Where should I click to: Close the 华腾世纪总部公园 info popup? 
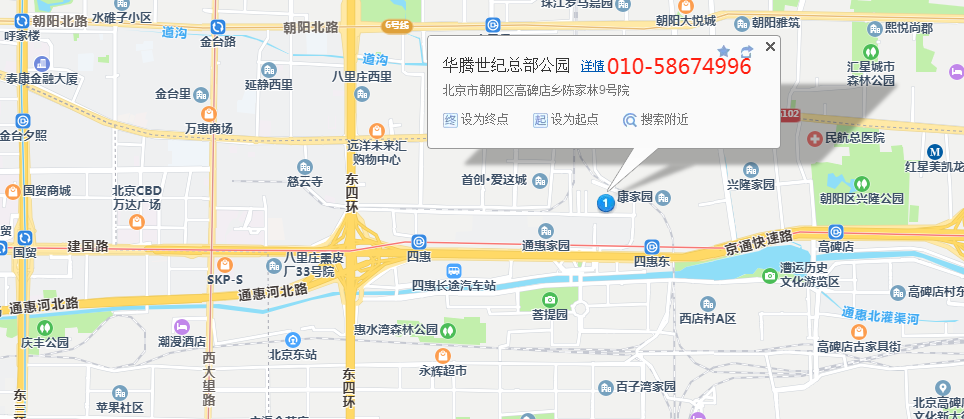click(770, 47)
